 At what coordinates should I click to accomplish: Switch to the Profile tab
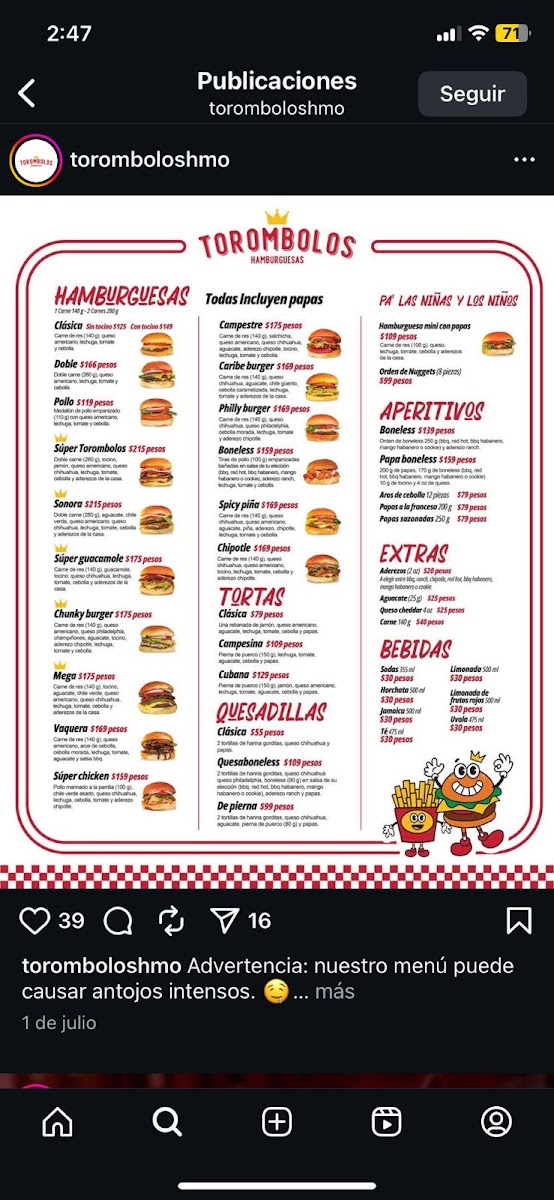click(x=497, y=1122)
